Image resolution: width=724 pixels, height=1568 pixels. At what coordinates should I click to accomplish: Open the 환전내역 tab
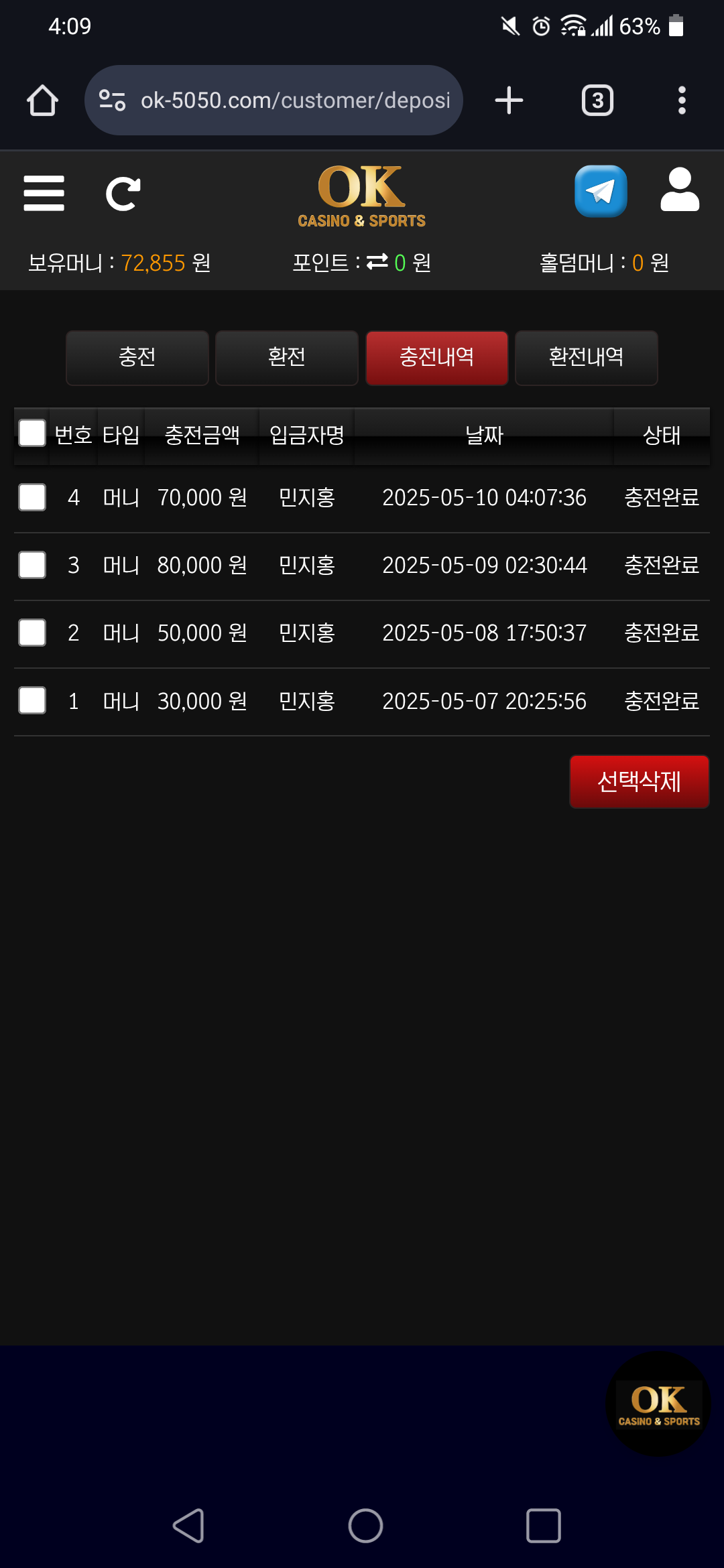pos(586,357)
